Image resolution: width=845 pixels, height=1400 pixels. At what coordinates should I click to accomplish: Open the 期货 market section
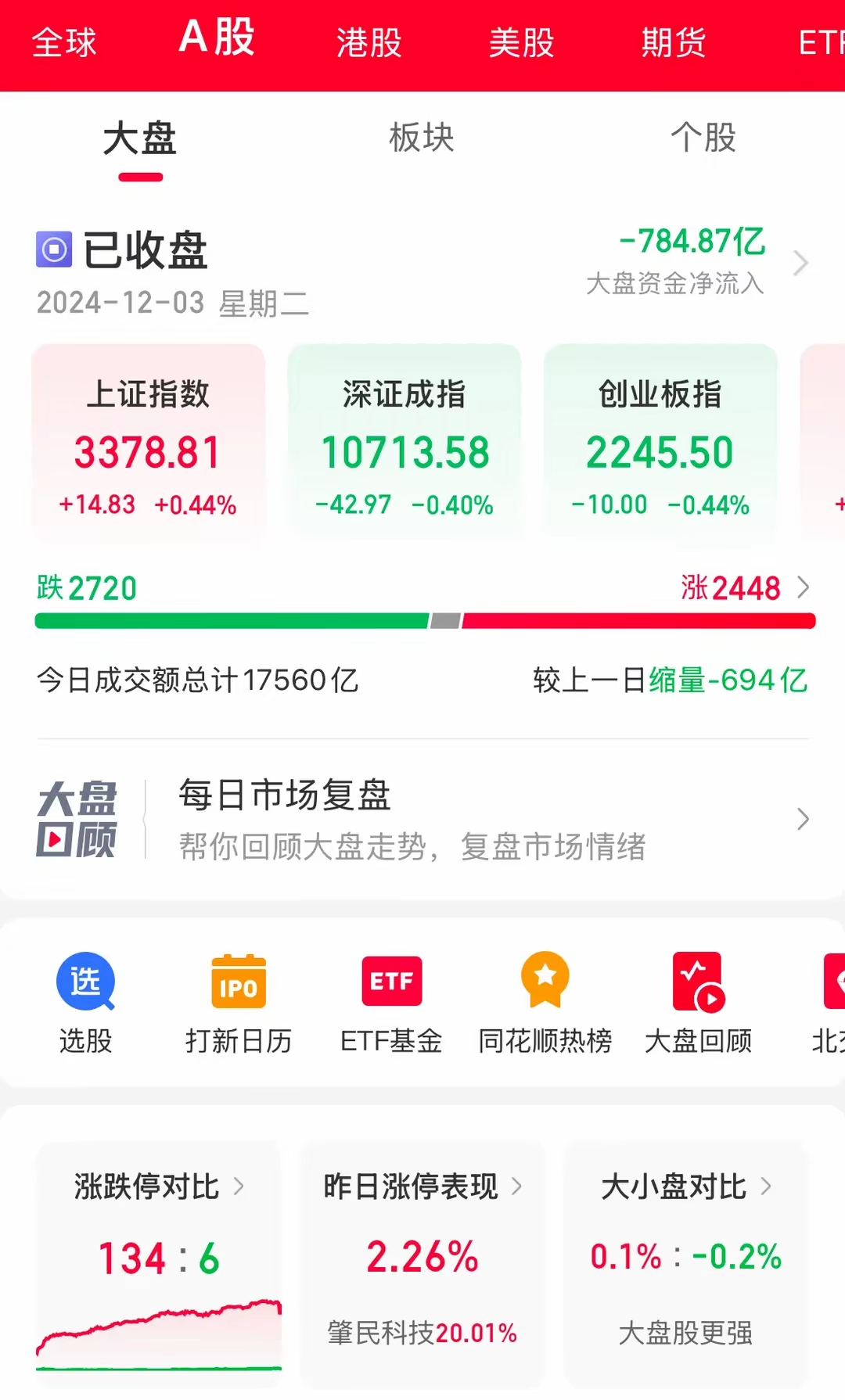[674, 43]
